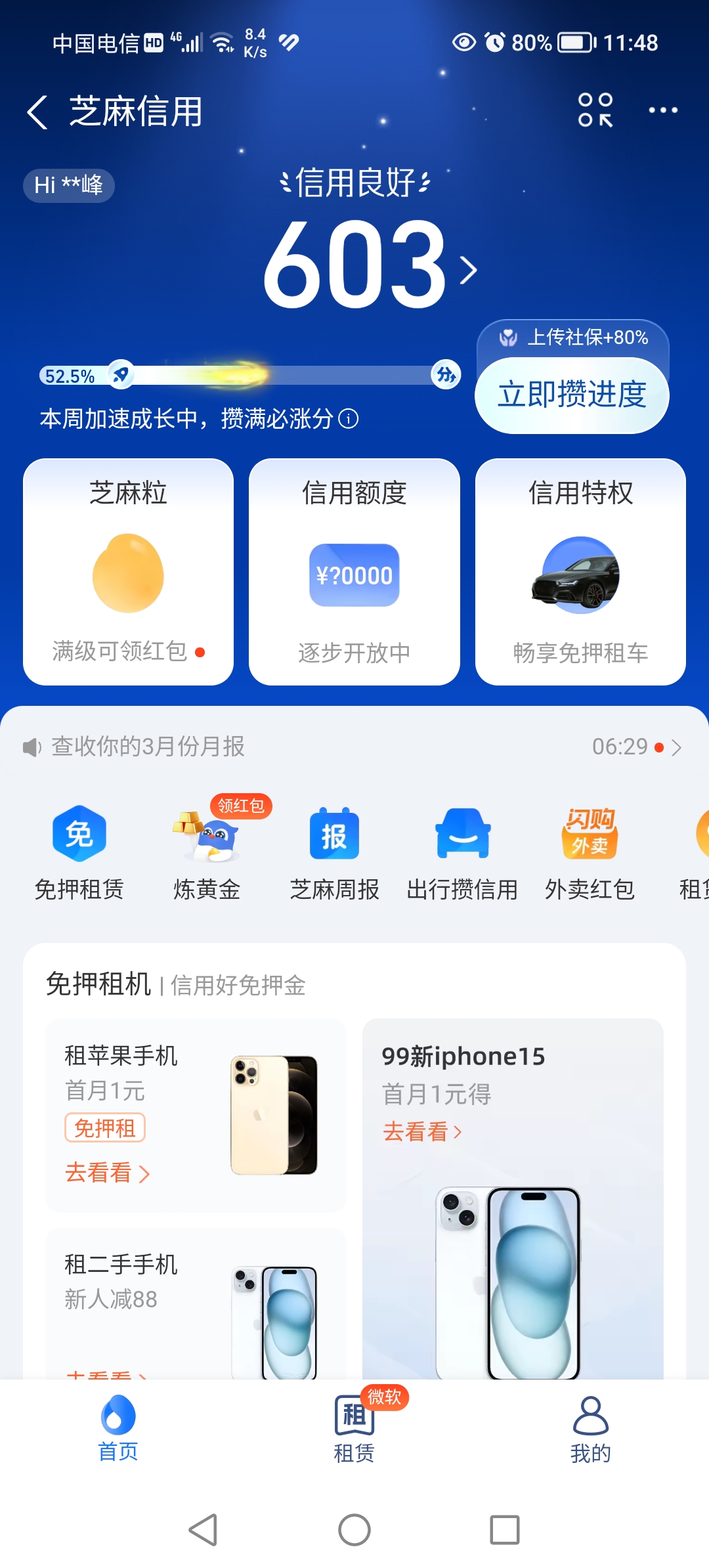Open the mini-program switcher icon
709x1568 pixels.
click(x=595, y=110)
